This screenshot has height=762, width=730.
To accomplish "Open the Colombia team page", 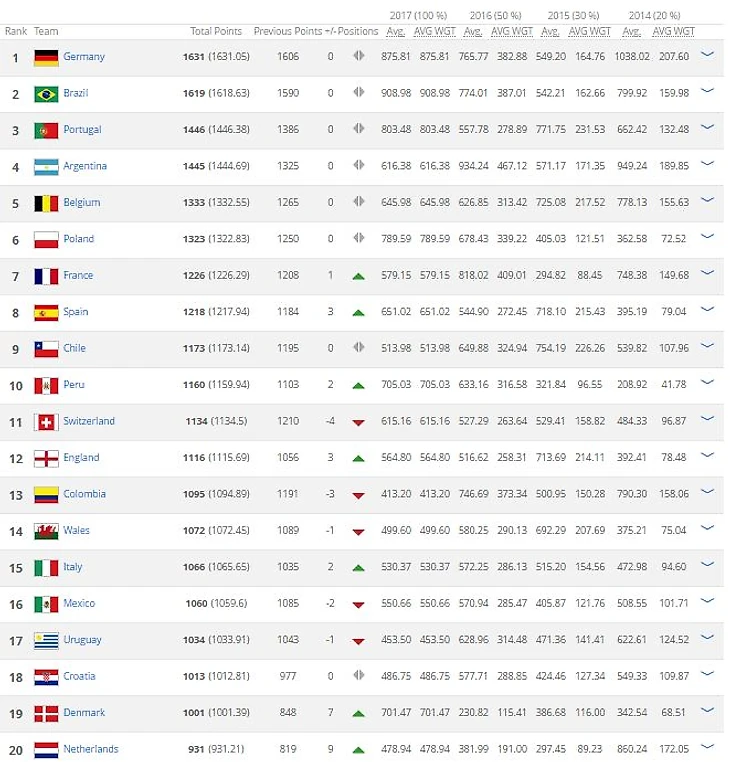I will click(84, 494).
